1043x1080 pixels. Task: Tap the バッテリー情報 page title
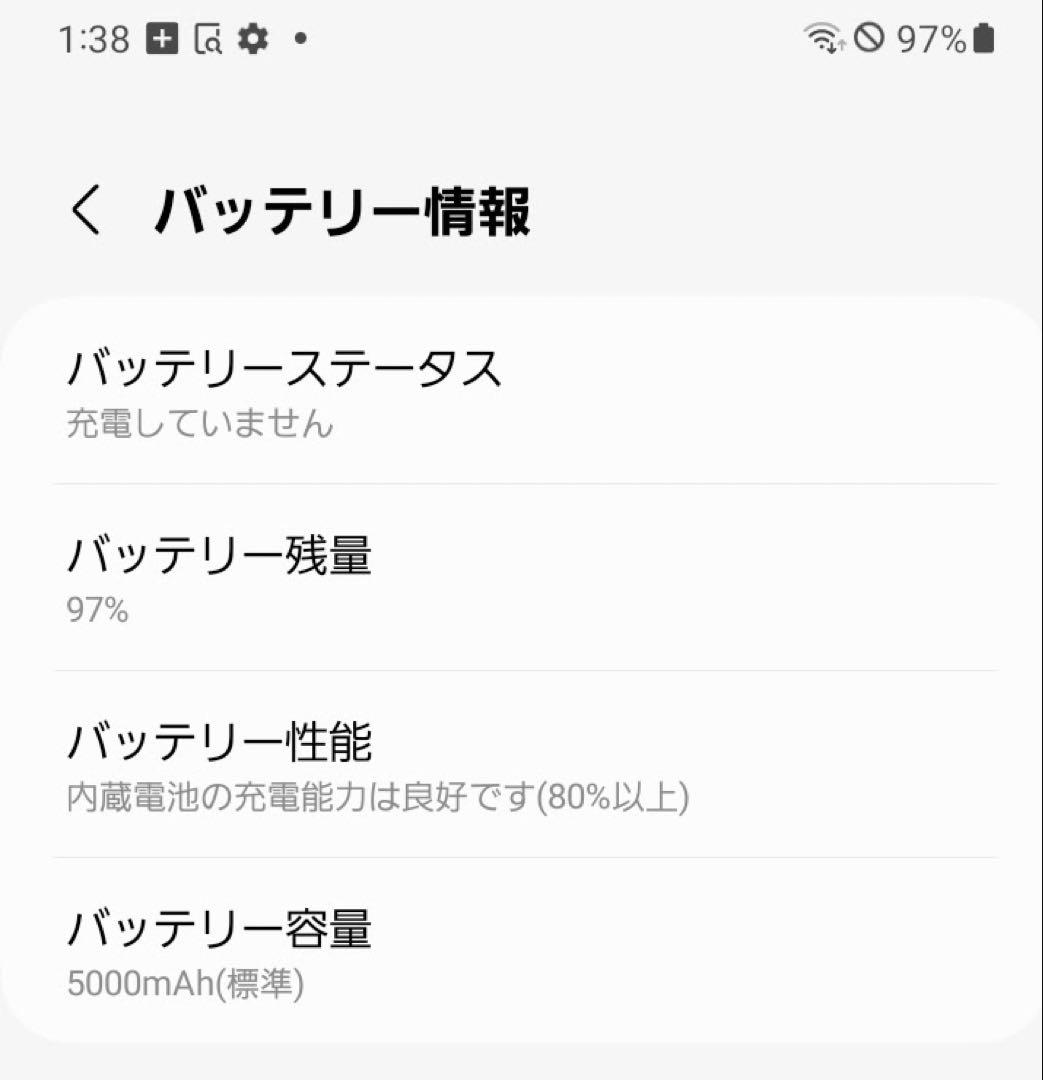[345, 208]
